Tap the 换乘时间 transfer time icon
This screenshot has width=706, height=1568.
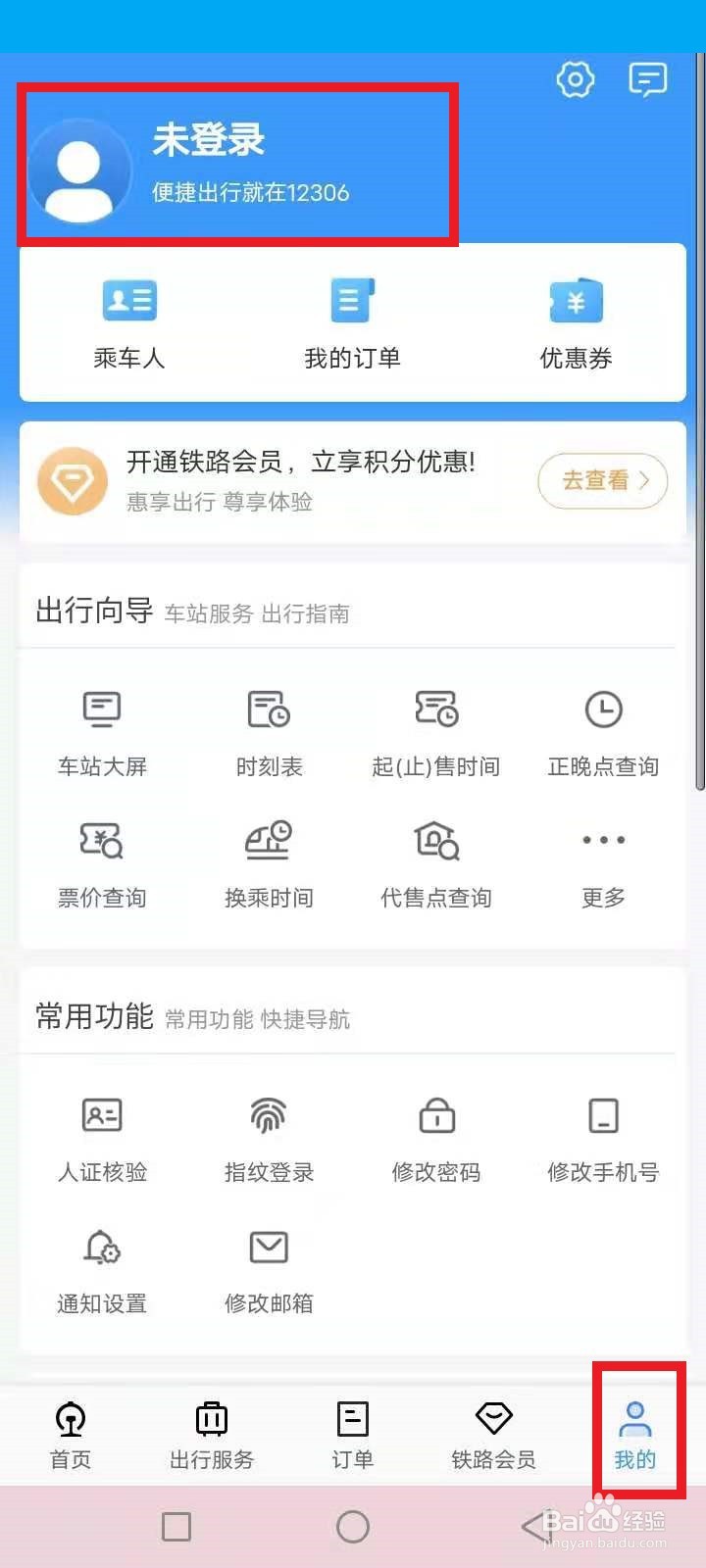click(268, 862)
